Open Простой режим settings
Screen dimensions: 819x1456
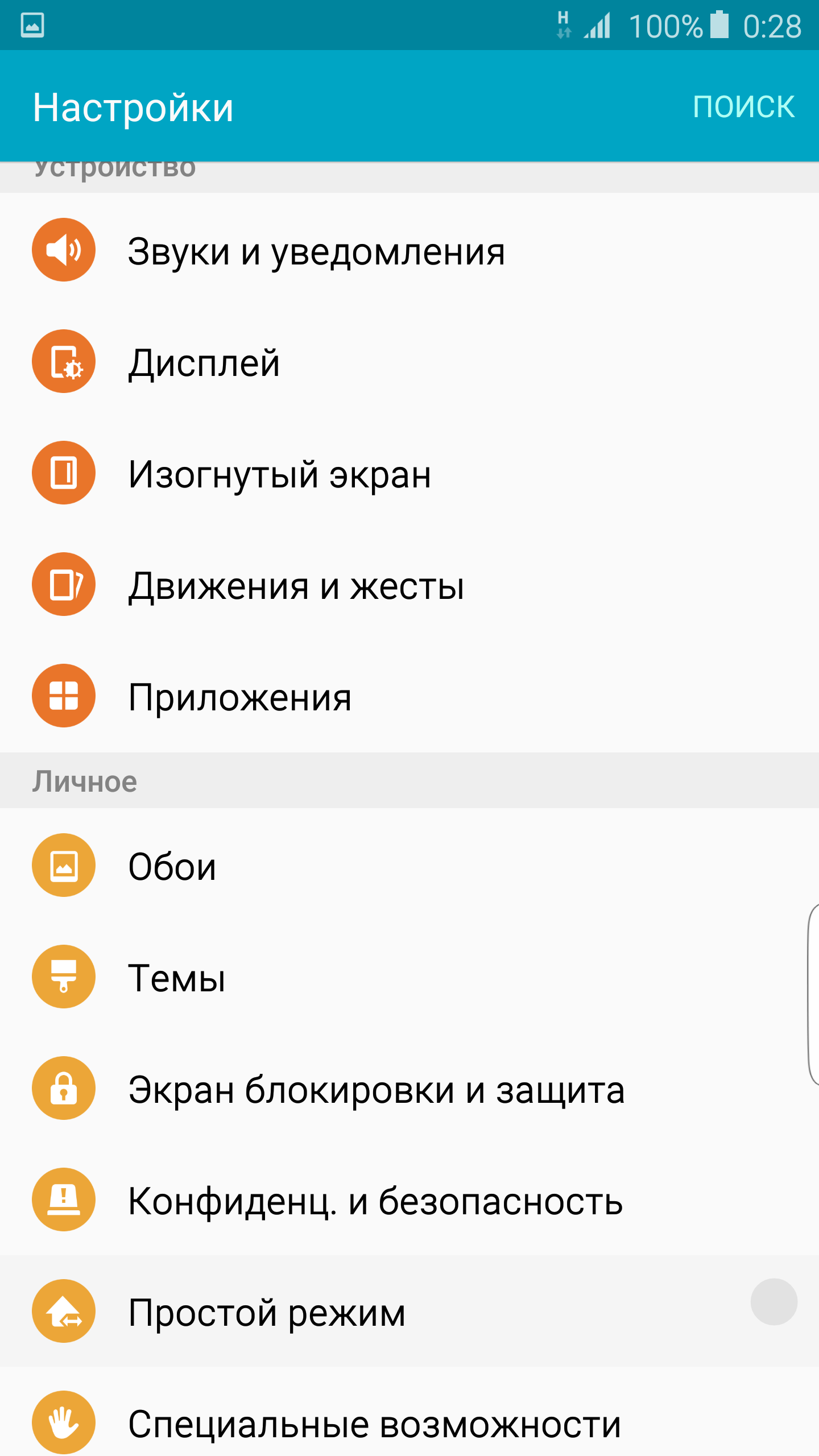pyautogui.click(x=267, y=1312)
